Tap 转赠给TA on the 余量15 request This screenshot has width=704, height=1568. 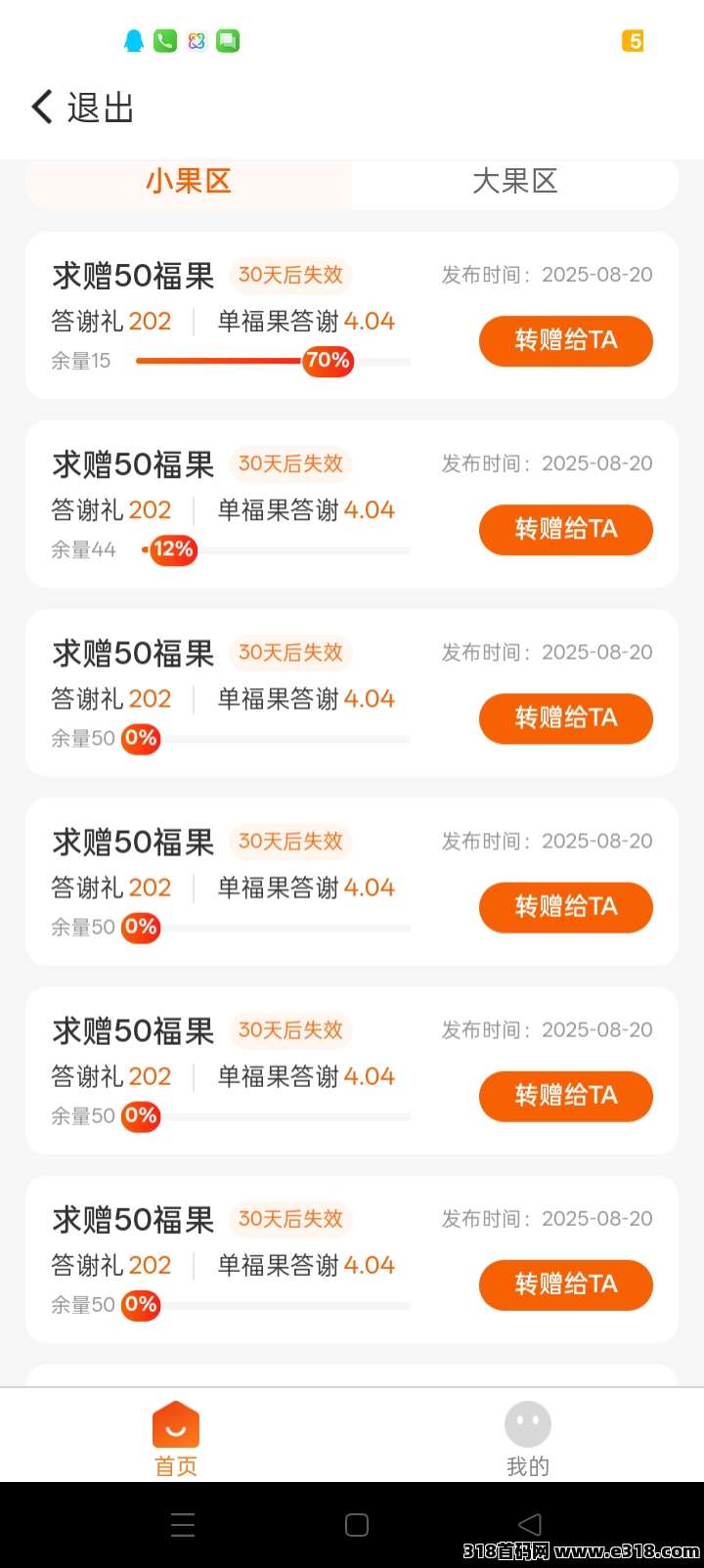tap(565, 341)
